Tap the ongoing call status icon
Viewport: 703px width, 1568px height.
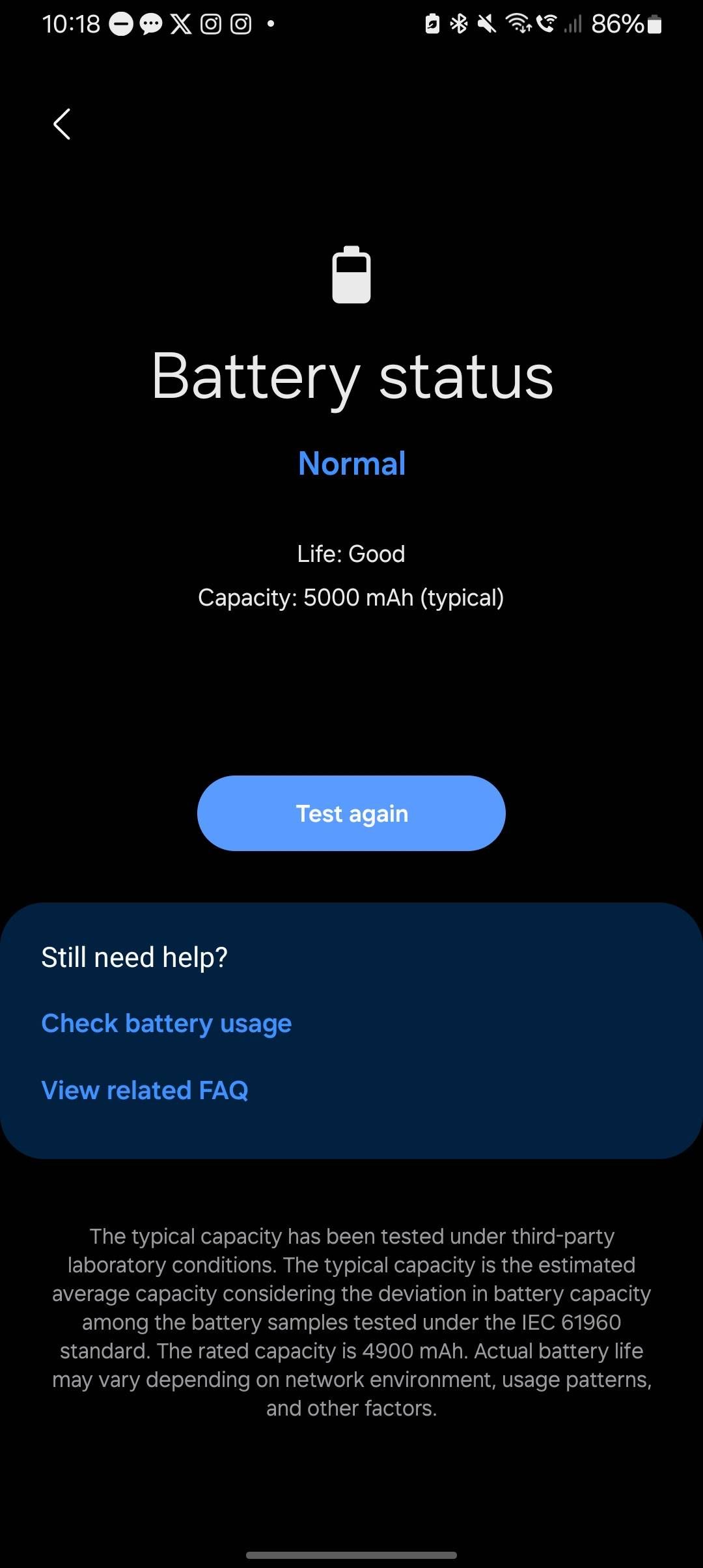point(547,24)
